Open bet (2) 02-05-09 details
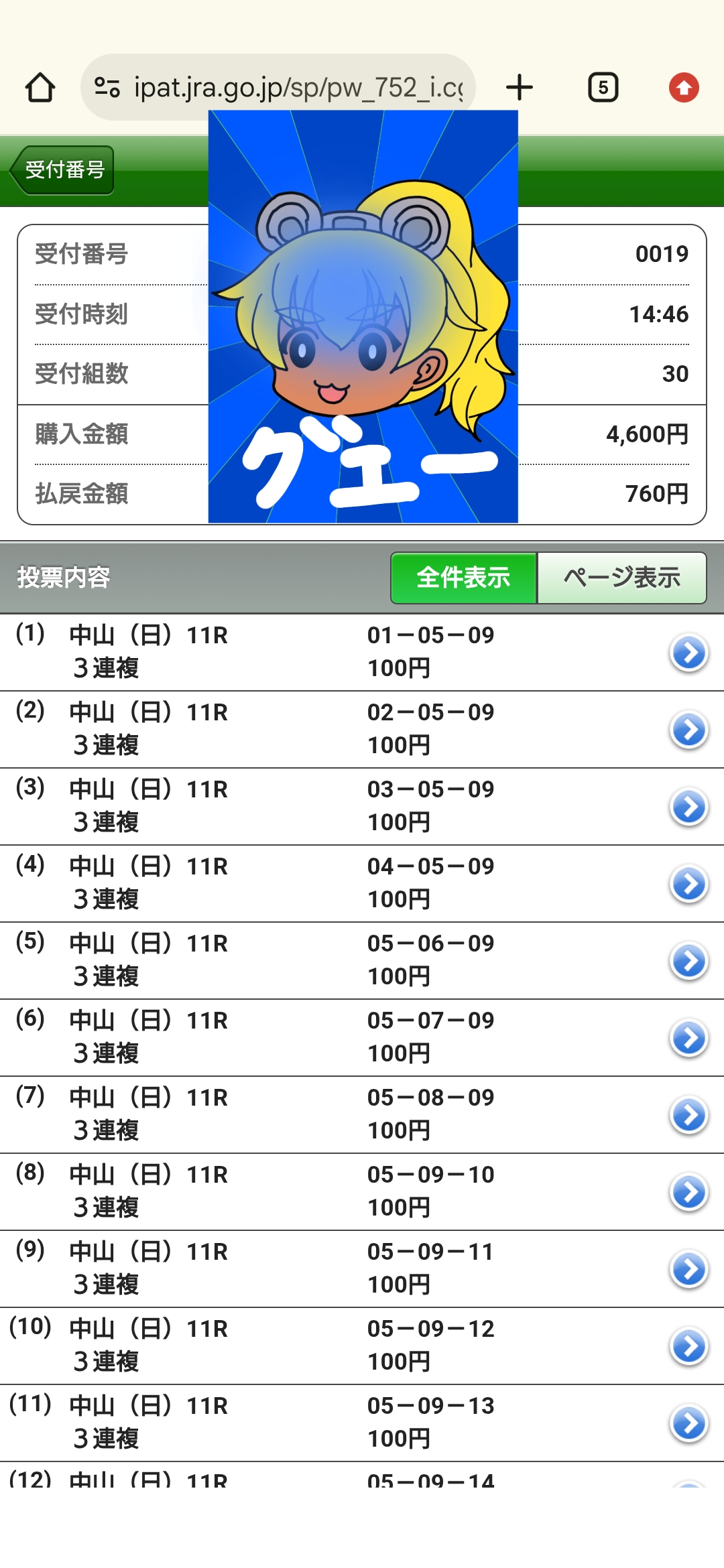The width and height of the screenshot is (724, 1568). pyautogui.click(x=688, y=730)
